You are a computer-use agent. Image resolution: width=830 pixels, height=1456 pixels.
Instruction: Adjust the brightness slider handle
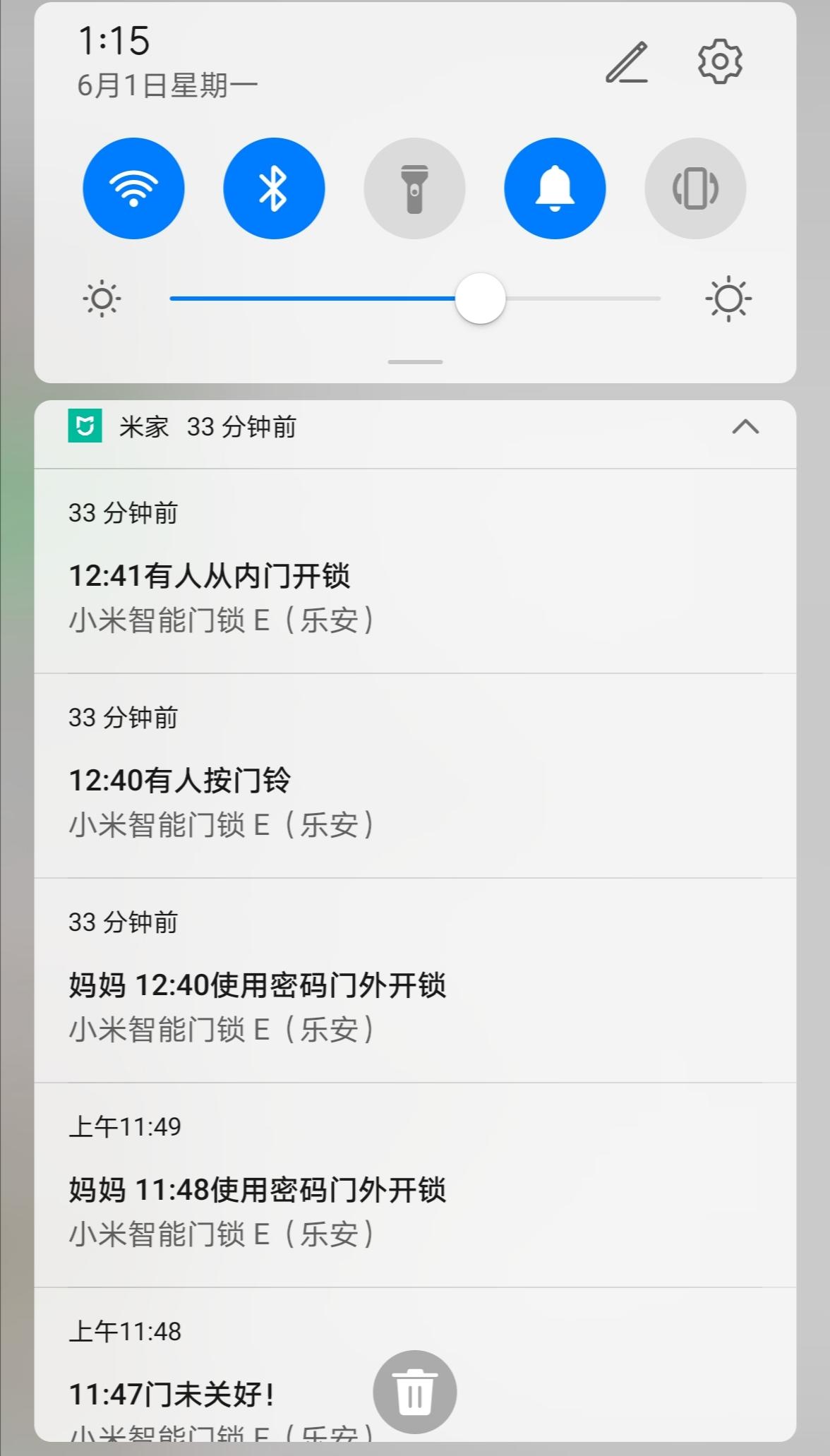pos(481,299)
